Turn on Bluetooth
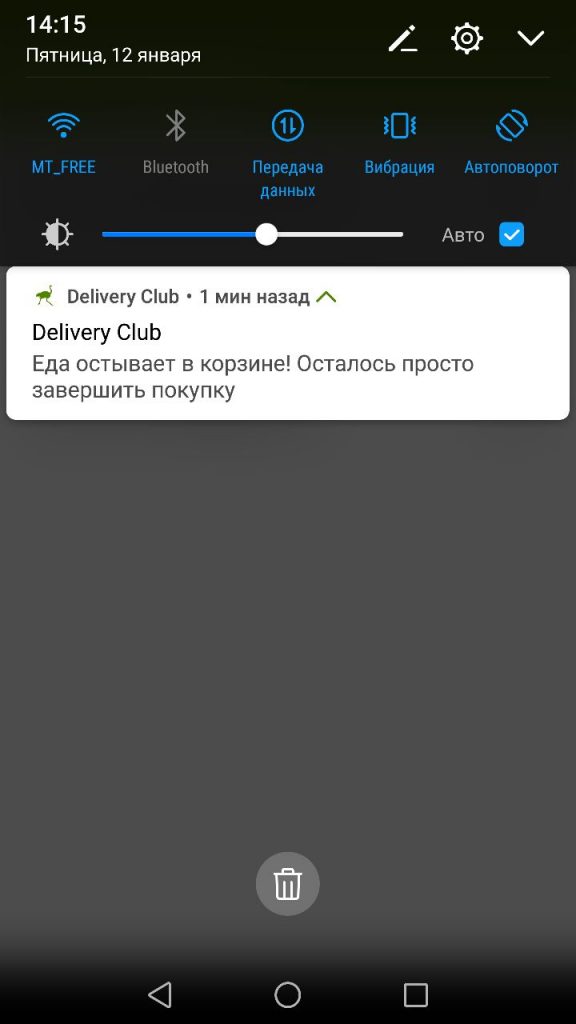Screen dimensions: 576x1024 click(176, 142)
